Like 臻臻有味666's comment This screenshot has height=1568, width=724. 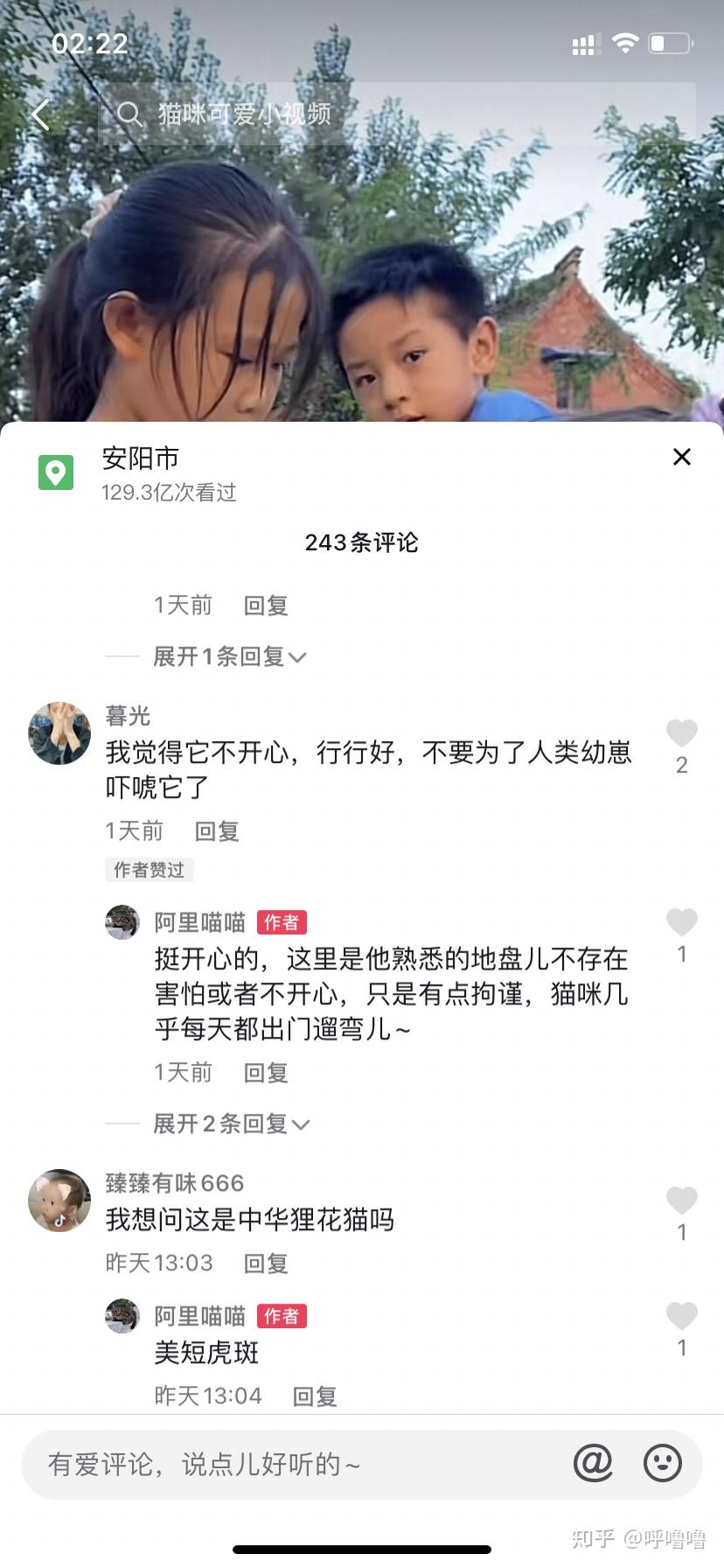coord(681,1200)
